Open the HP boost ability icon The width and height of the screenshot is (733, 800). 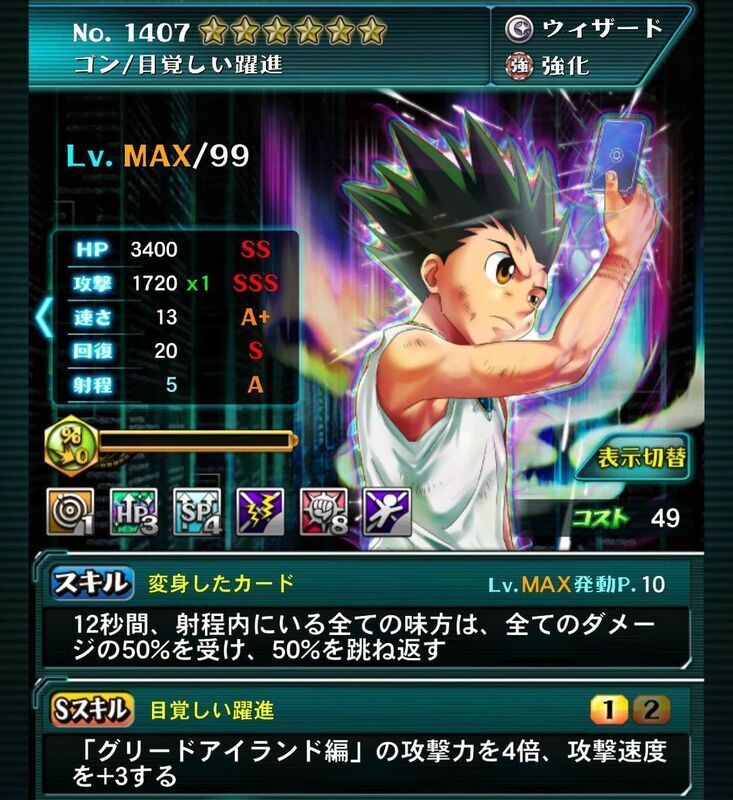[x=133, y=511]
